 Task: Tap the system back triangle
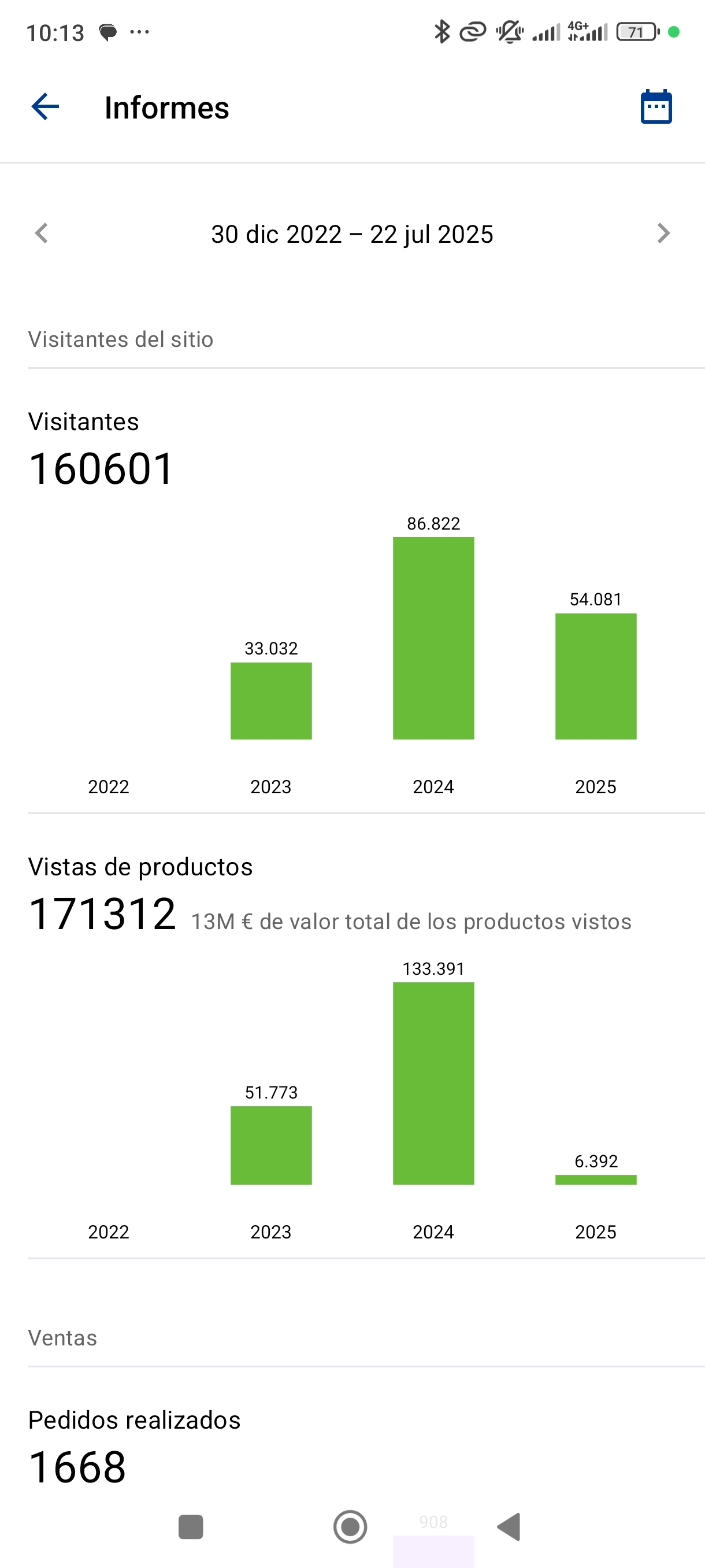(x=510, y=1526)
